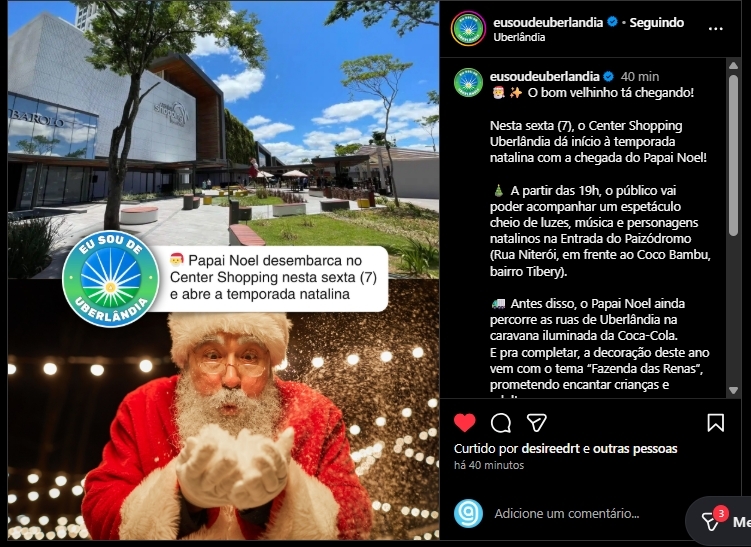Share the post via paper plane icon

click(537, 422)
